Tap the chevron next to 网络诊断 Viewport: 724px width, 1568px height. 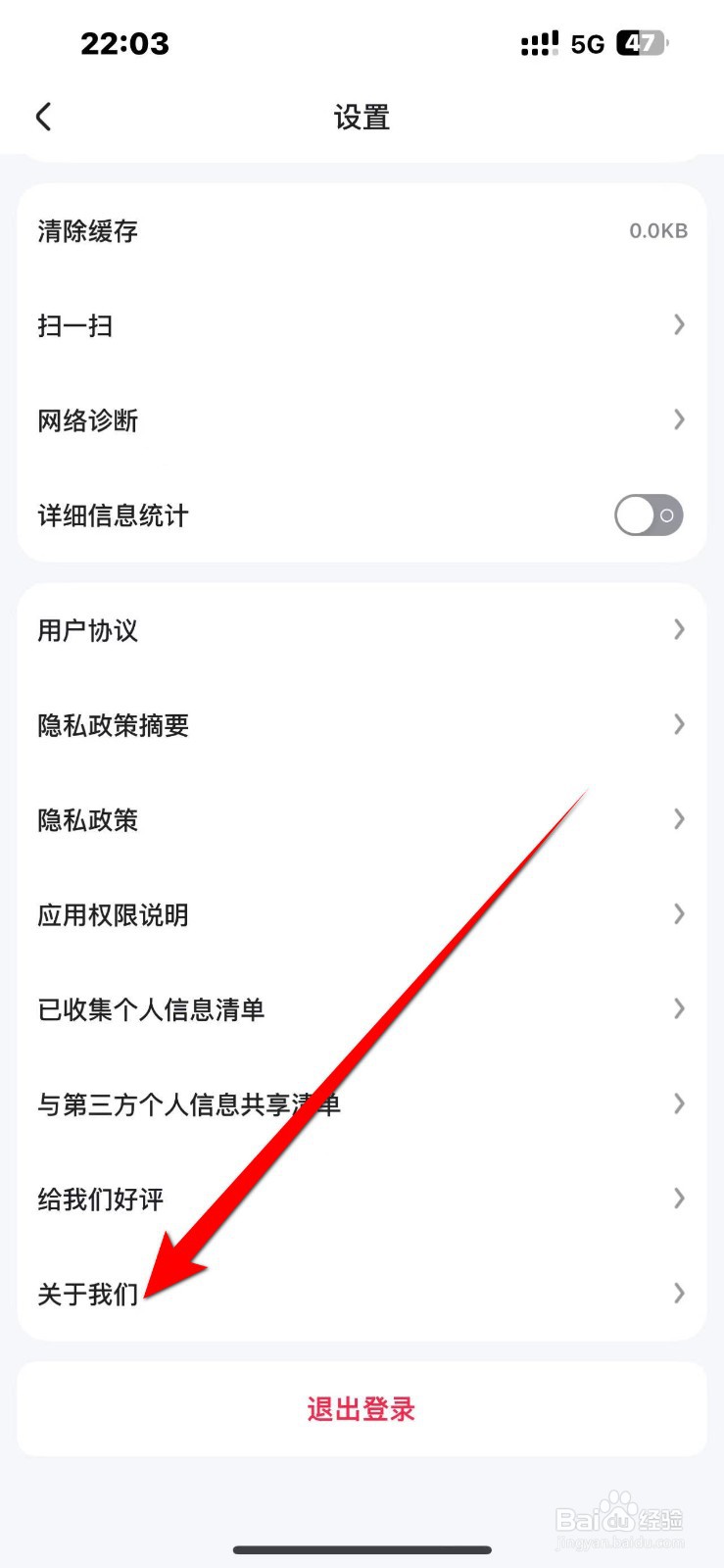point(679,419)
